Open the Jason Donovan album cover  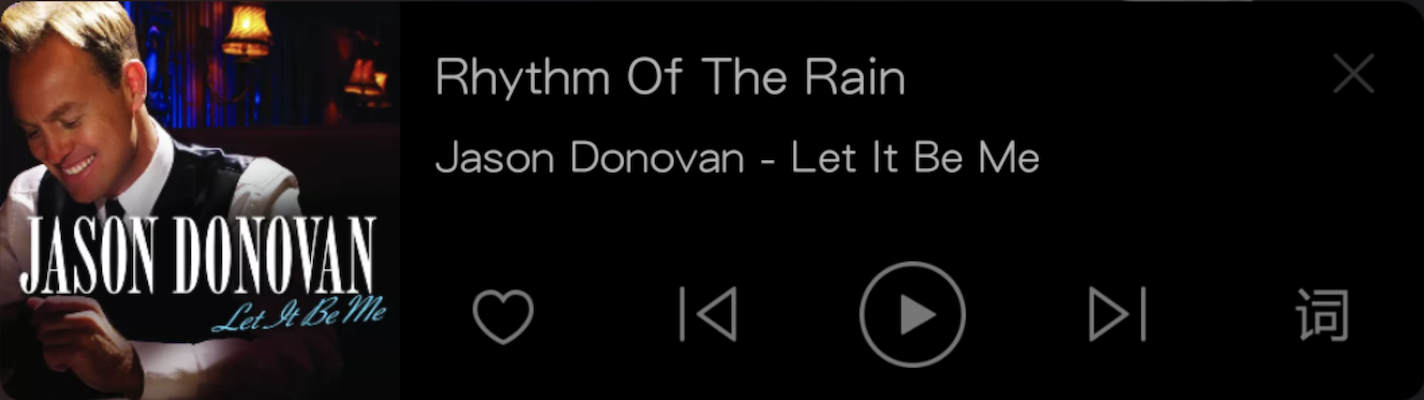coord(200,200)
